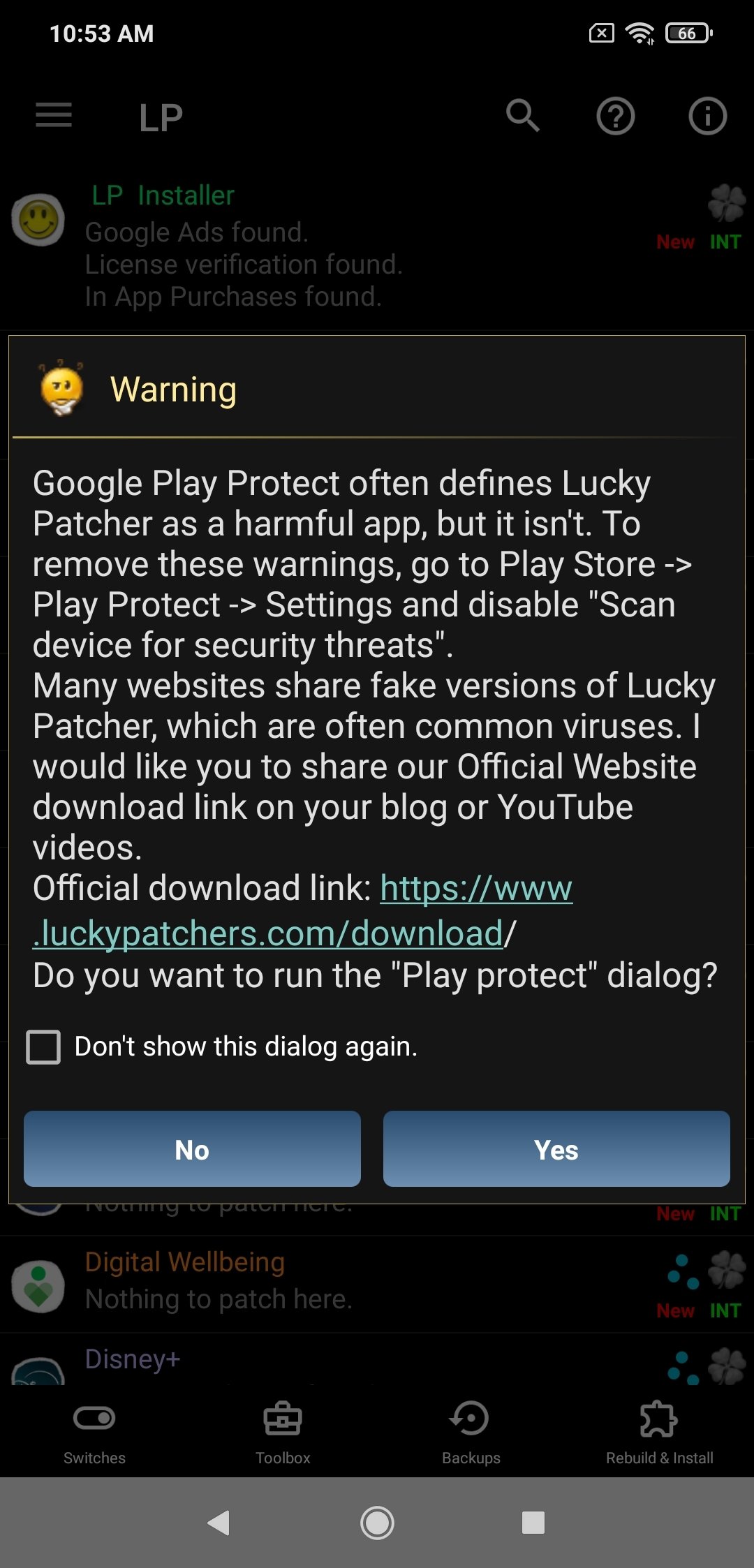This screenshot has height=1568, width=754.
Task: Open the help question mark icon
Action: pos(615,116)
